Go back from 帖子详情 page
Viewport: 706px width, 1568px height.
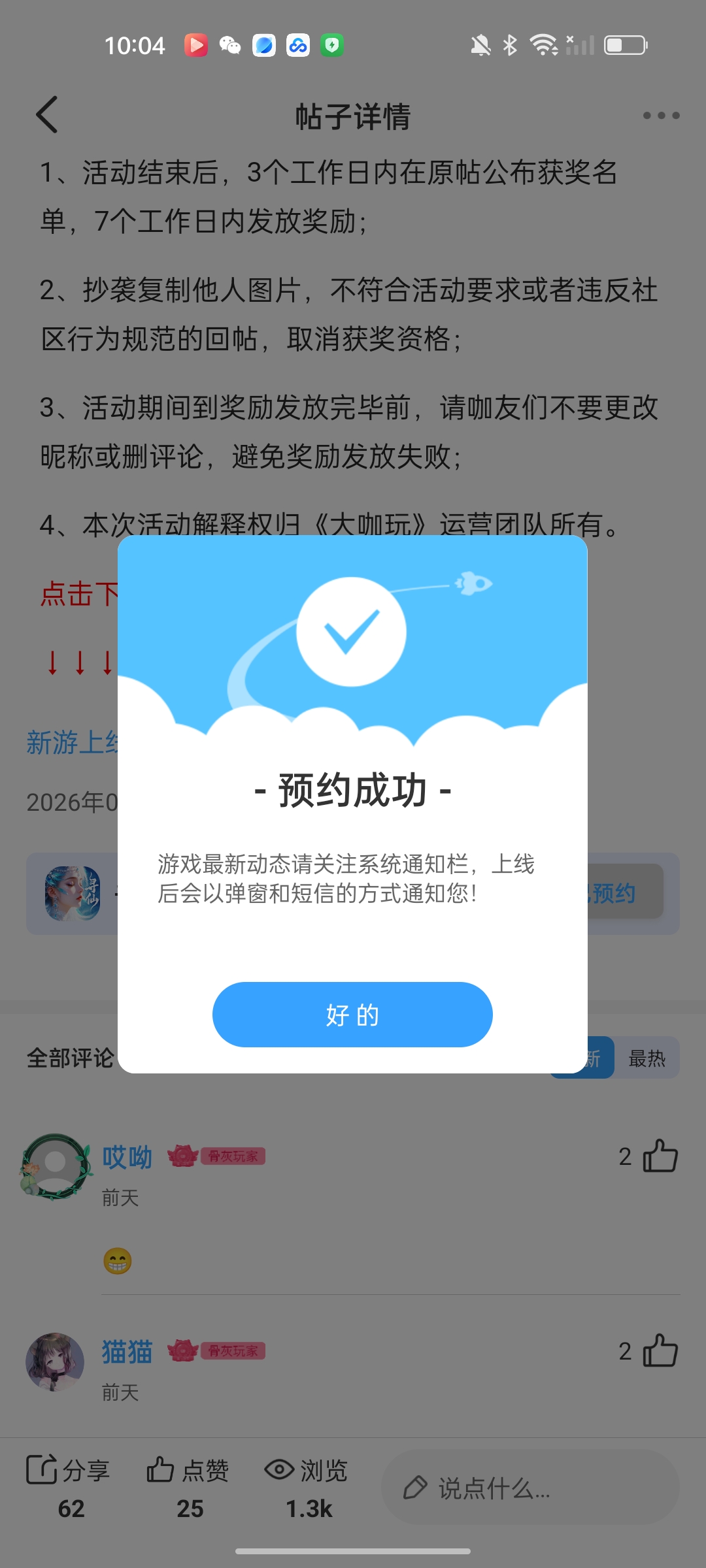47,115
